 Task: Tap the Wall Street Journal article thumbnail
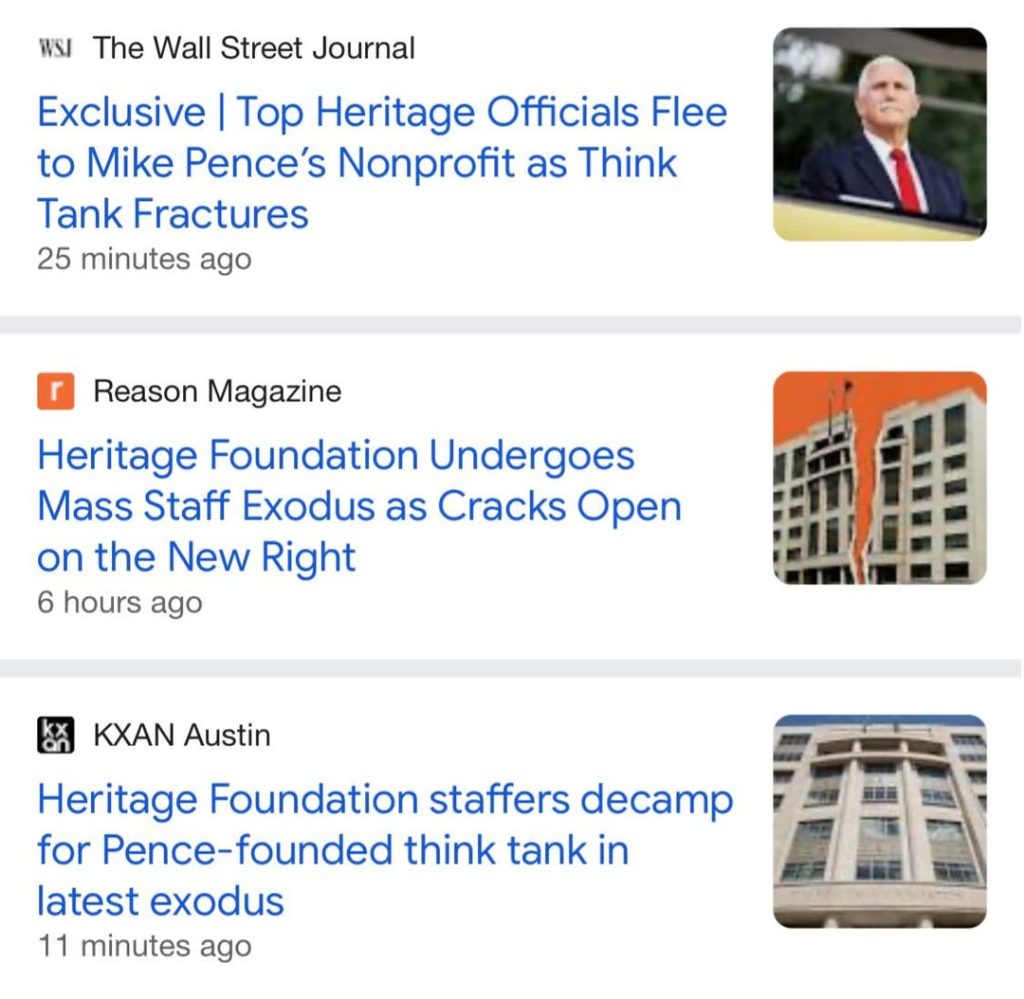880,134
